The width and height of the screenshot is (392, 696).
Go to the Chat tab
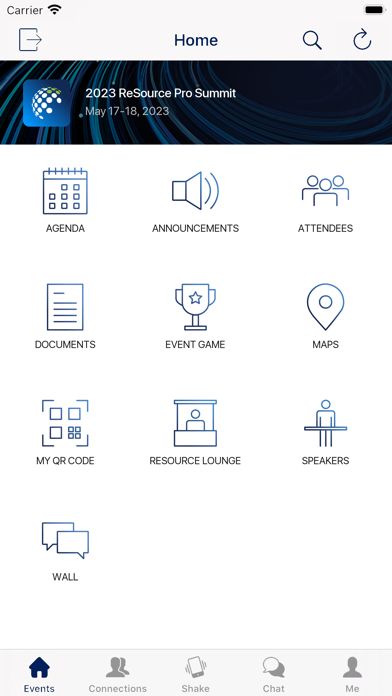pyautogui.click(x=274, y=675)
